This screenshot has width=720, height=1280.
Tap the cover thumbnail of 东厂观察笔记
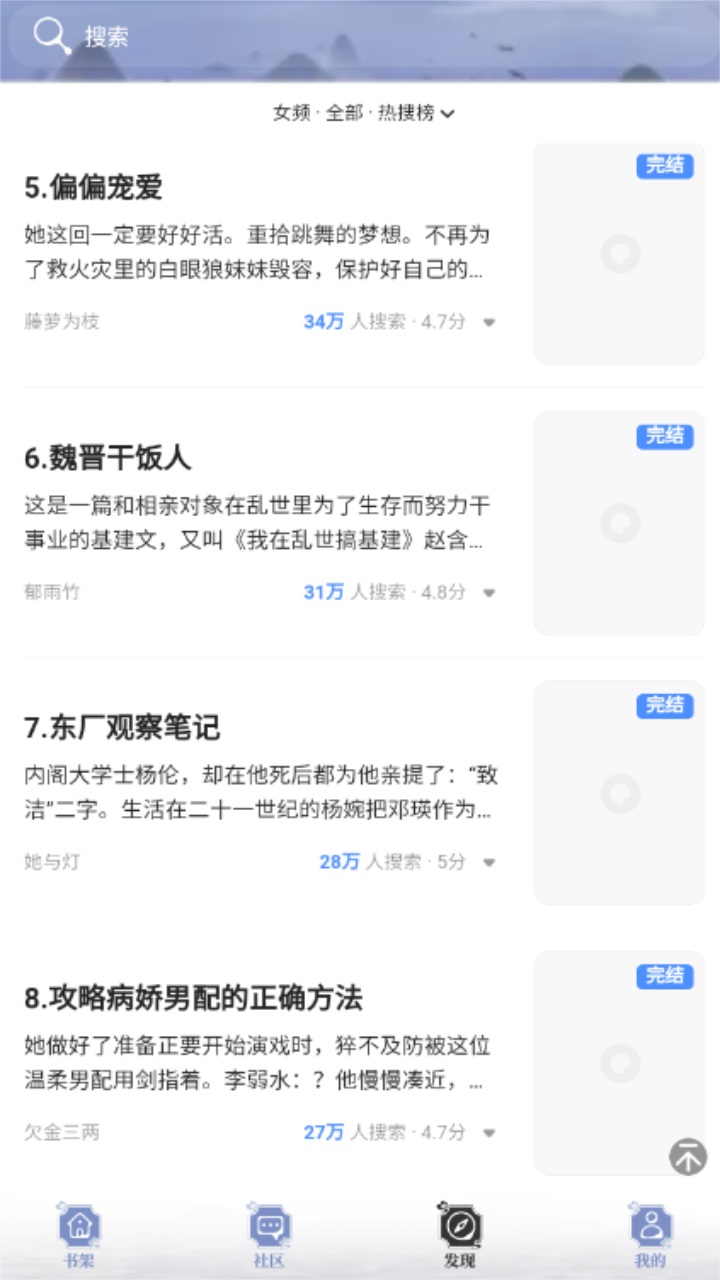pos(618,794)
